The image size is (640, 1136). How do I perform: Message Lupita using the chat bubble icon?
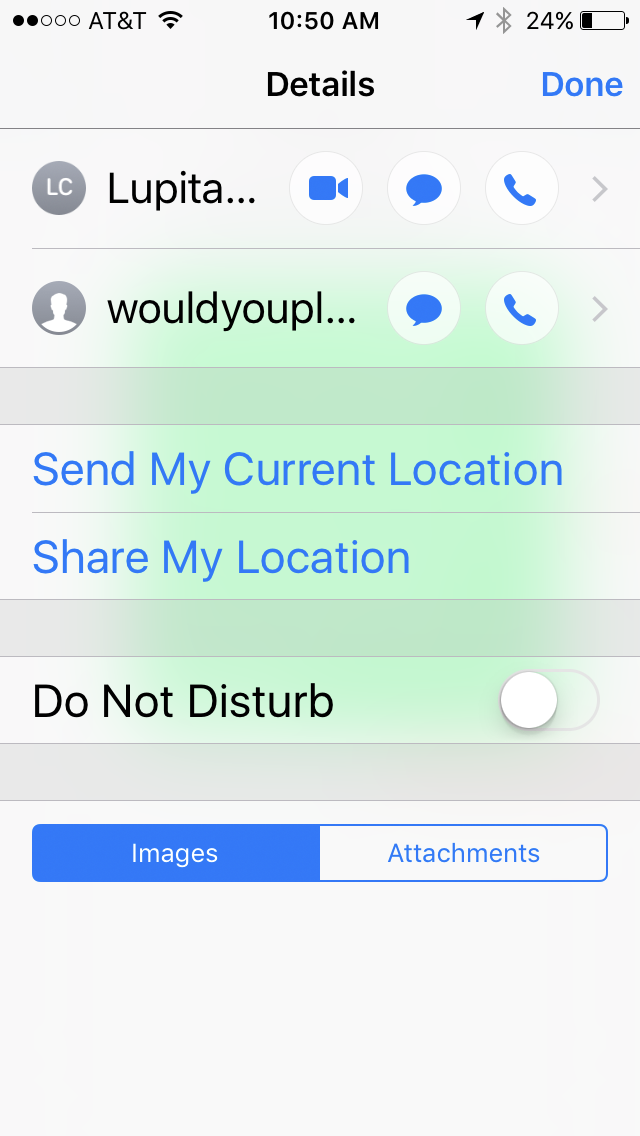pos(424,188)
